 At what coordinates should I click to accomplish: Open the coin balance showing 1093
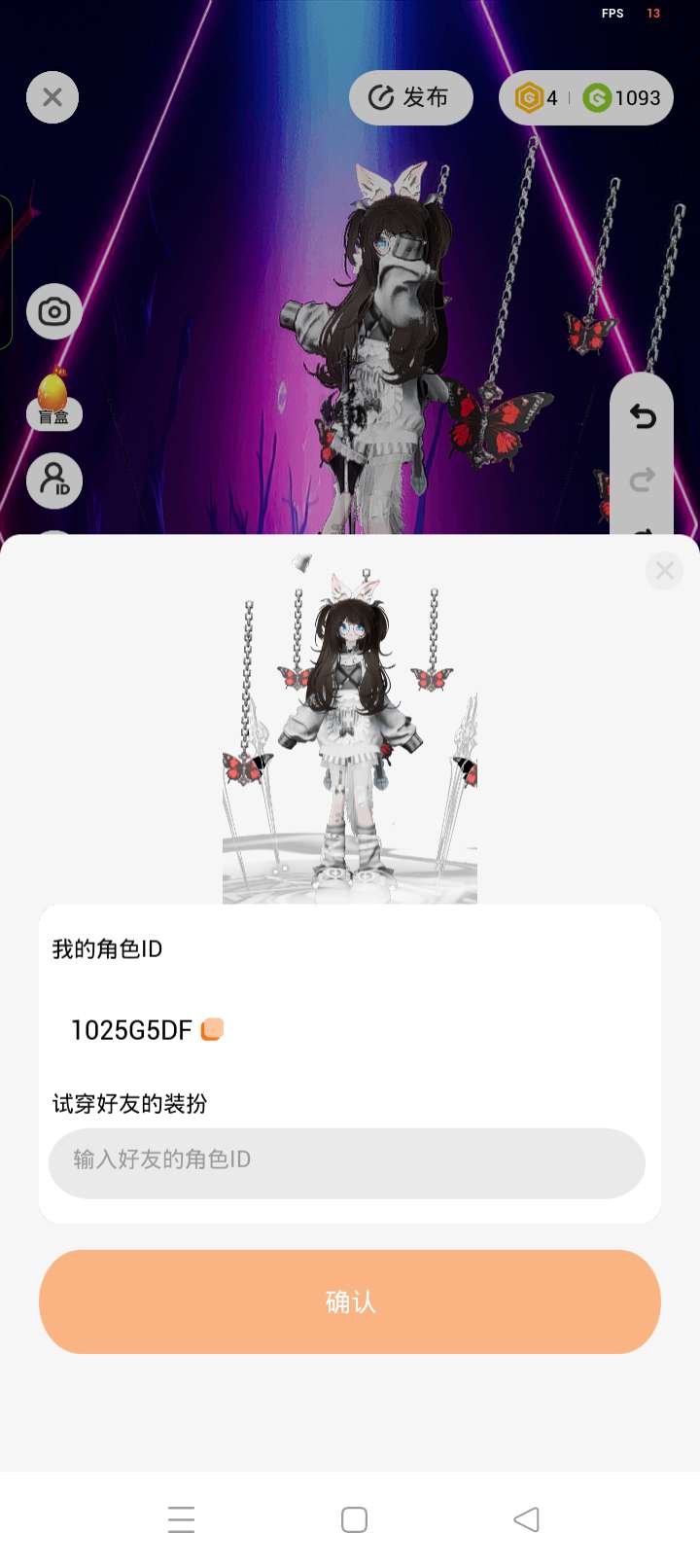(623, 98)
